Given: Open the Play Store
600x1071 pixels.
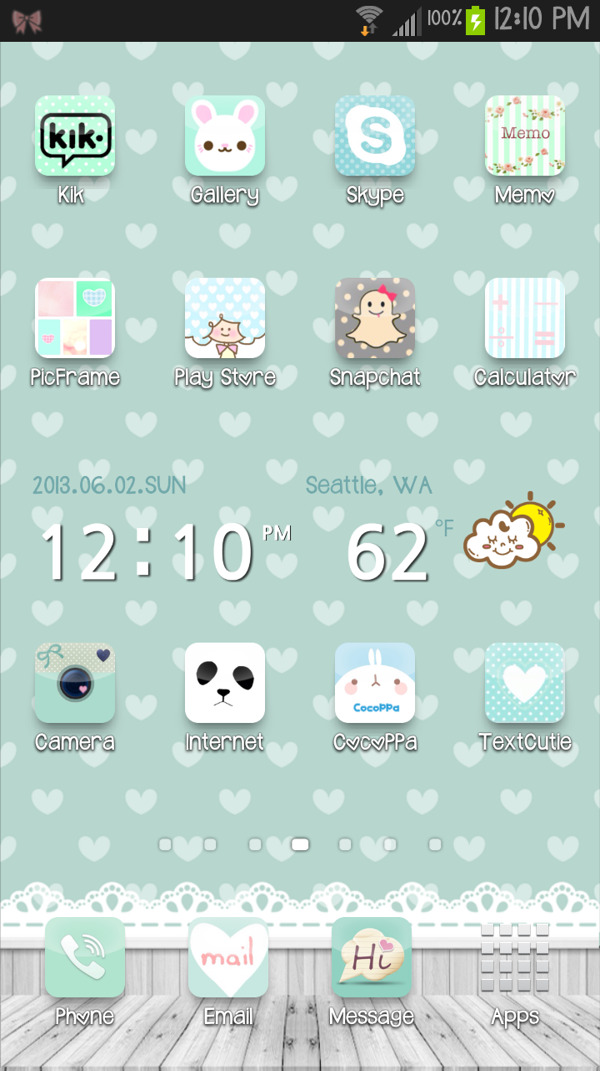Looking at the screenshot, I should (225, 319).
